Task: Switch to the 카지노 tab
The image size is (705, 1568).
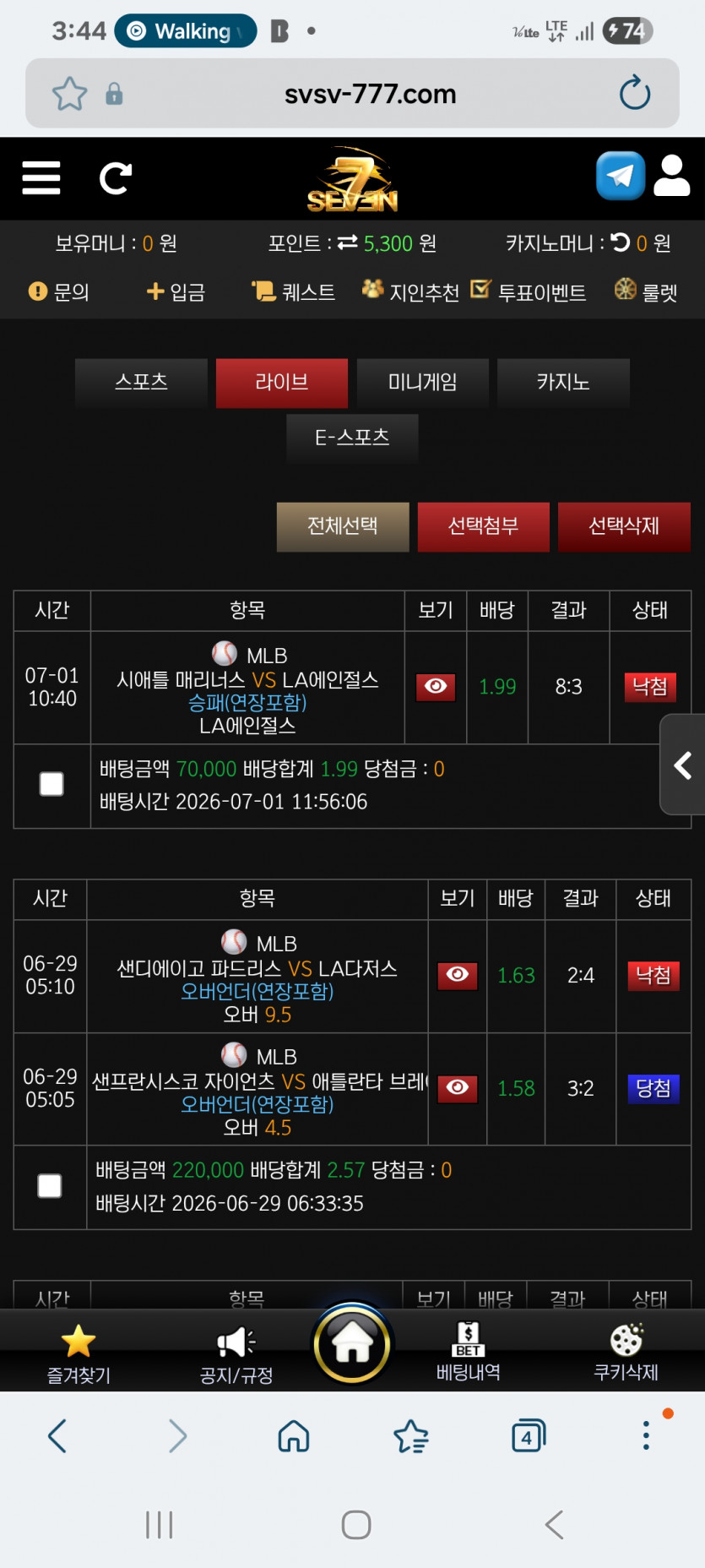Action: [563, 383]
